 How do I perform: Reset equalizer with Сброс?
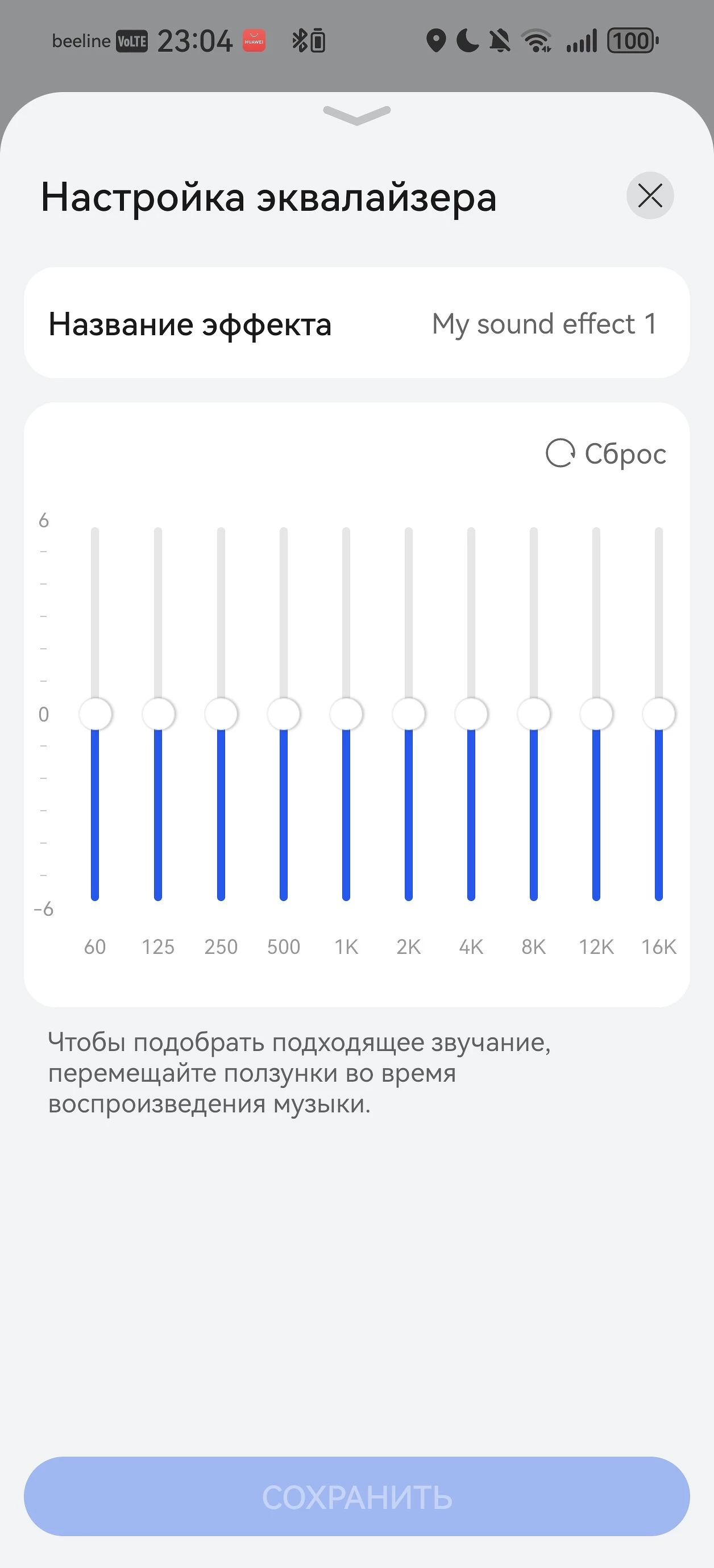(606, 453)
